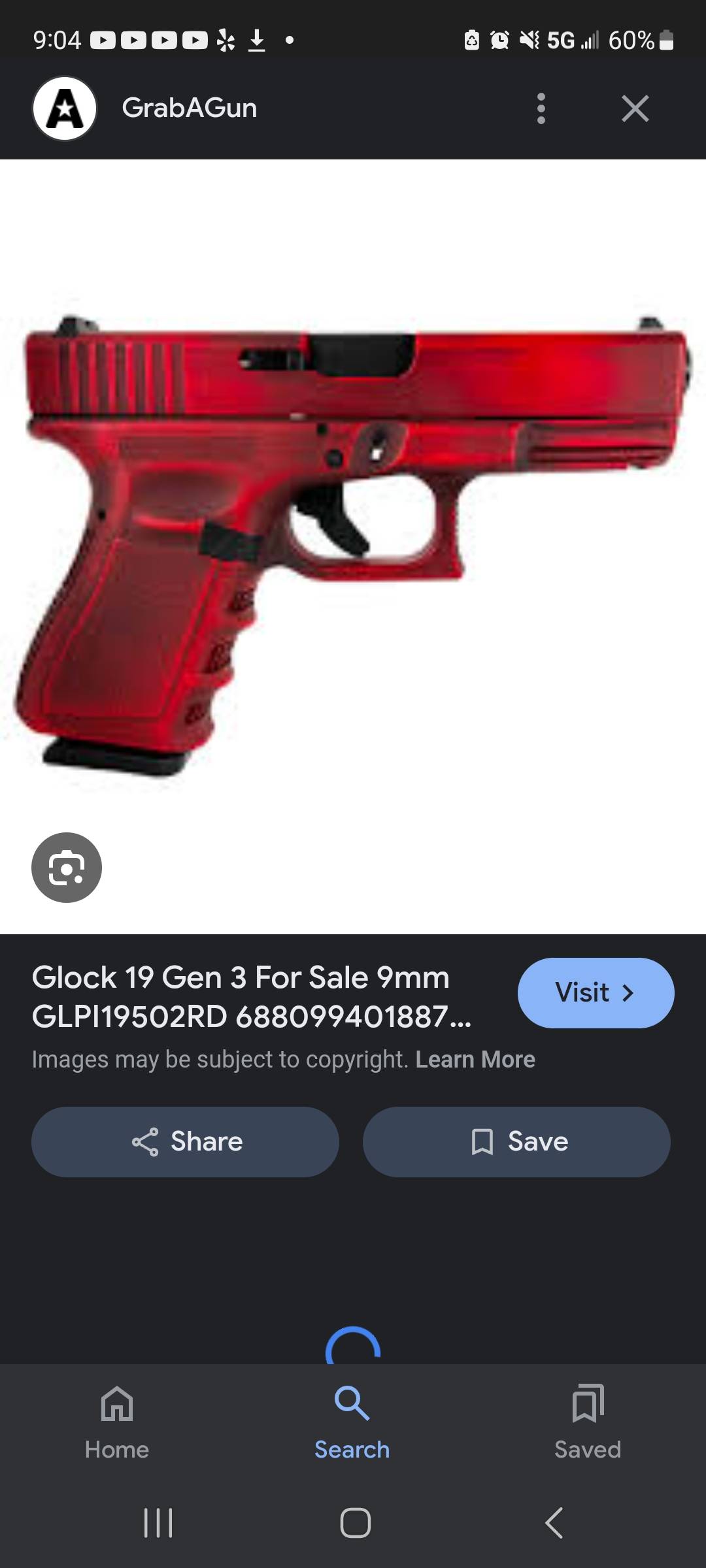Search this image with Google Lens
Screen dimensions: 706x1568
[x=67, y=868]
